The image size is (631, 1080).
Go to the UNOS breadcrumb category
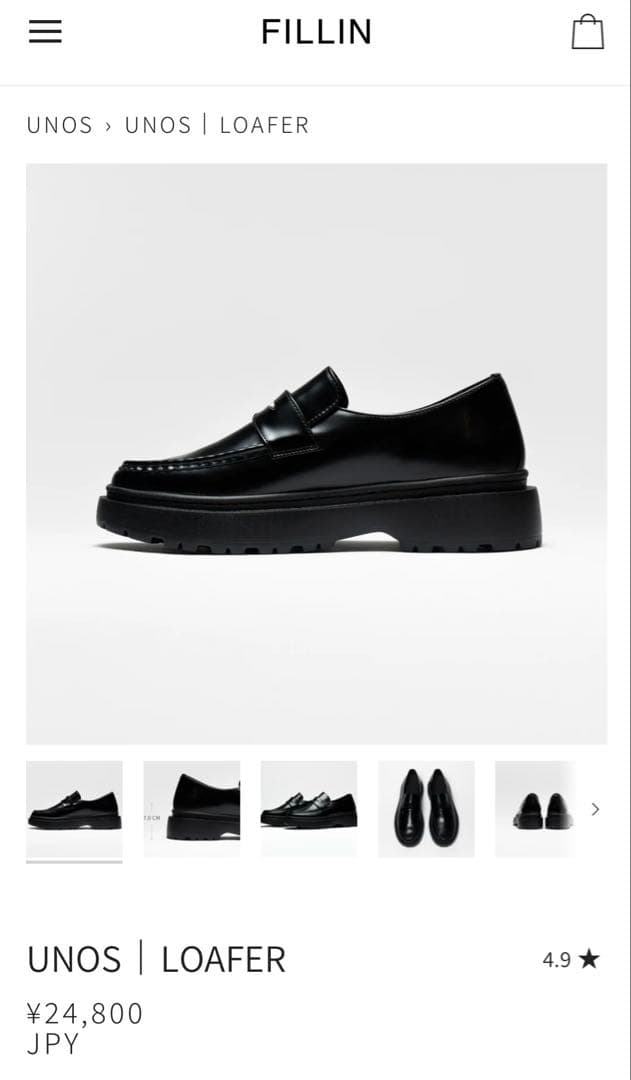click(59, 125)
